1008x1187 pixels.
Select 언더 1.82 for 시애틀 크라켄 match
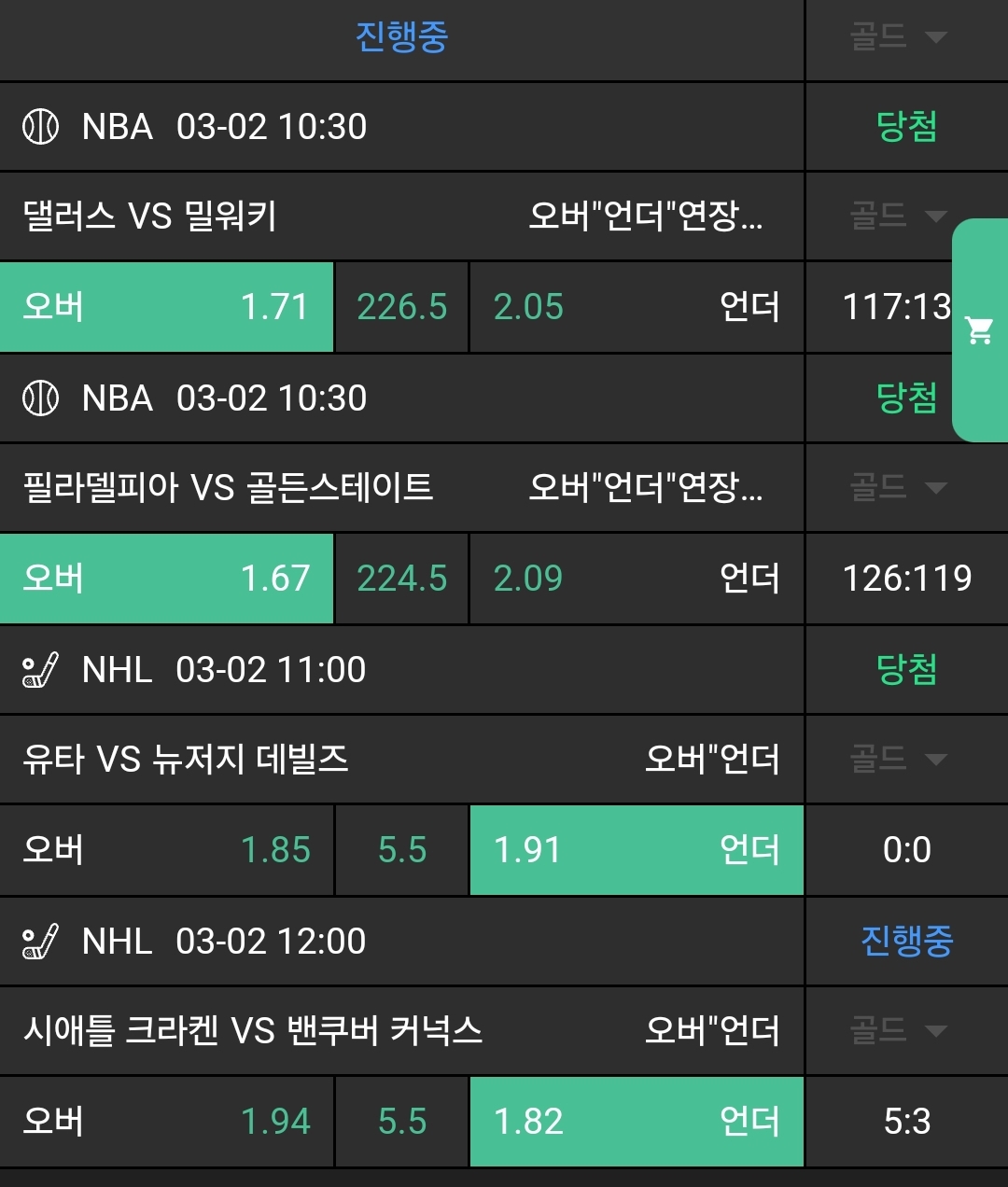(x=636, y=1122)
